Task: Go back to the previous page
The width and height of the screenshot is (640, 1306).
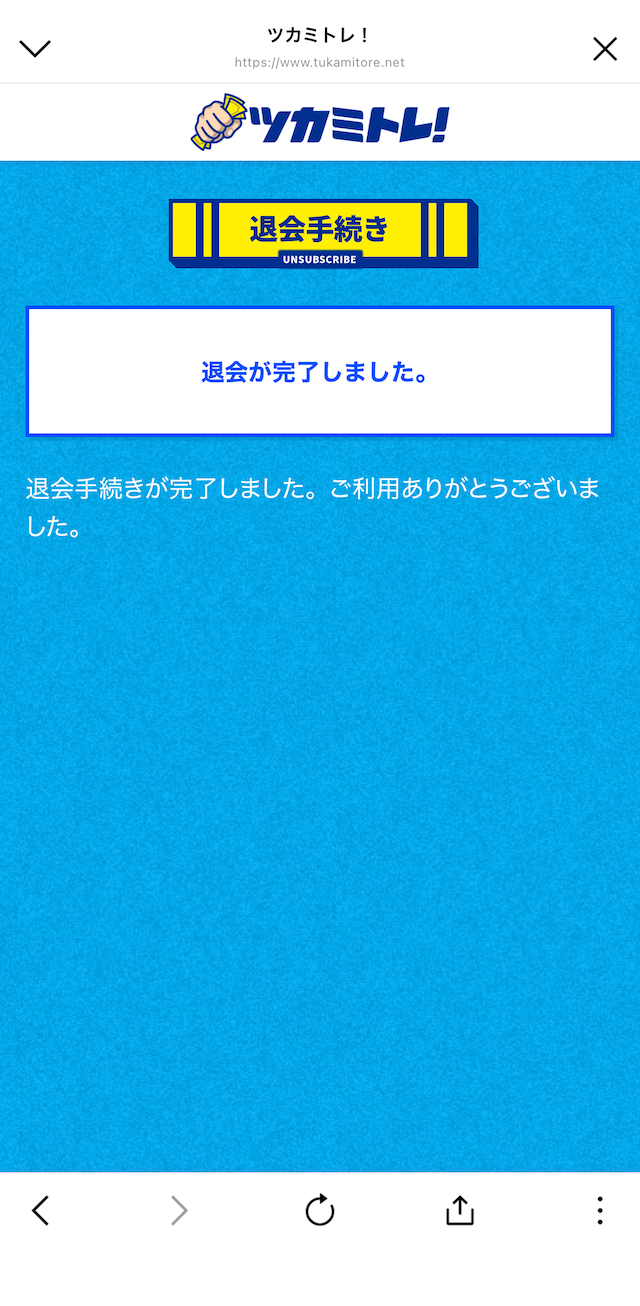Action: point(40,1210)
